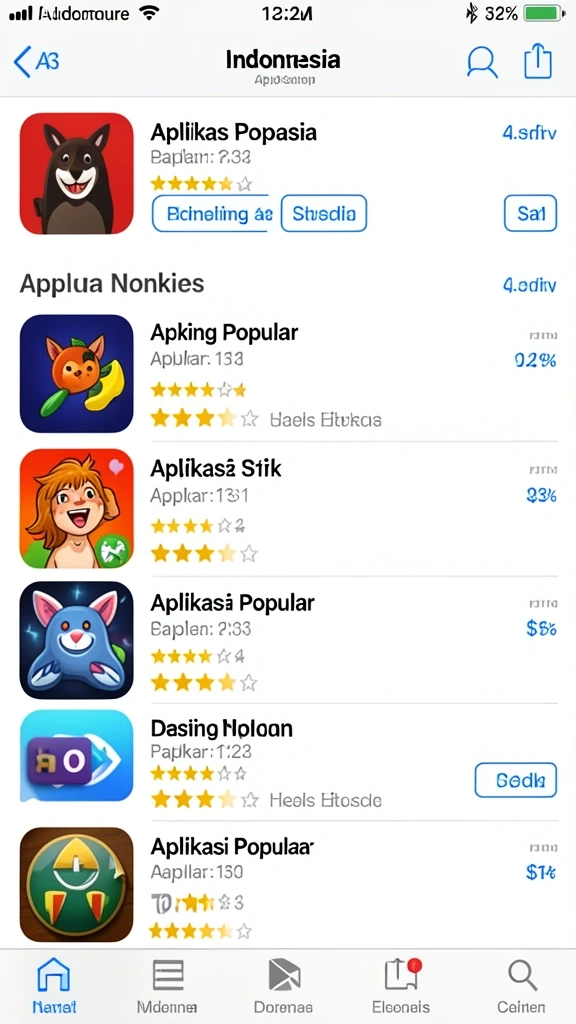This screenshot has height=1024, width=576.
Task: Open the Apking Popular app row
Action: pos(288,374)
